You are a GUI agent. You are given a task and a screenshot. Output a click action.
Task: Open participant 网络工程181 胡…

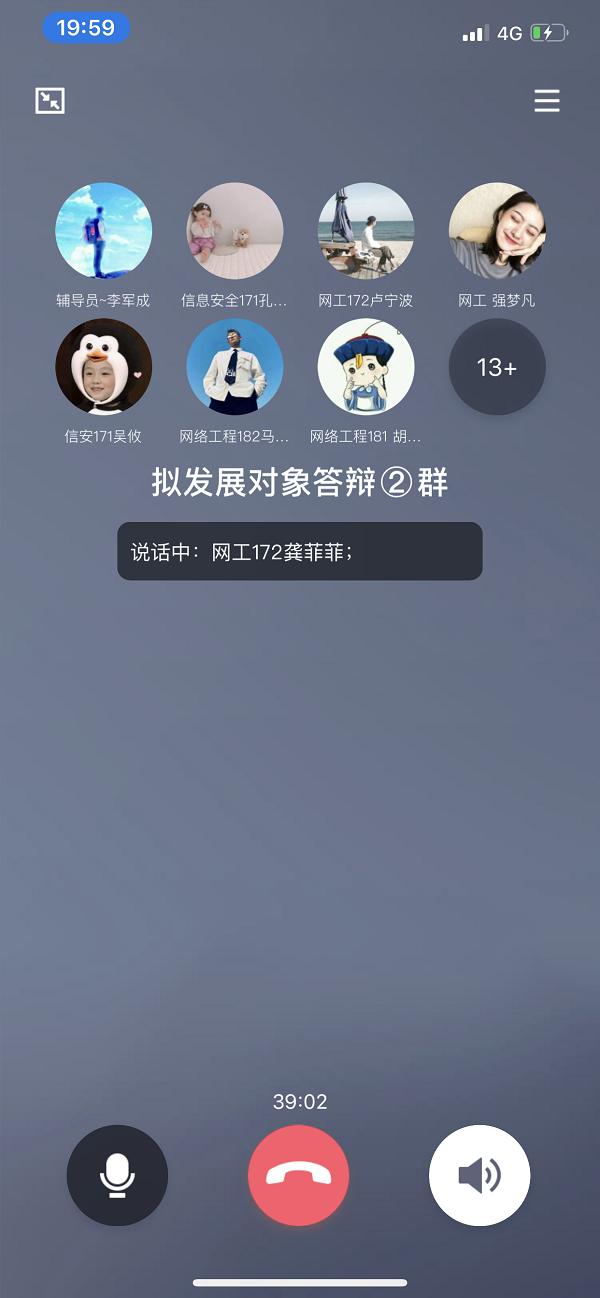click(x=366, y=367)
